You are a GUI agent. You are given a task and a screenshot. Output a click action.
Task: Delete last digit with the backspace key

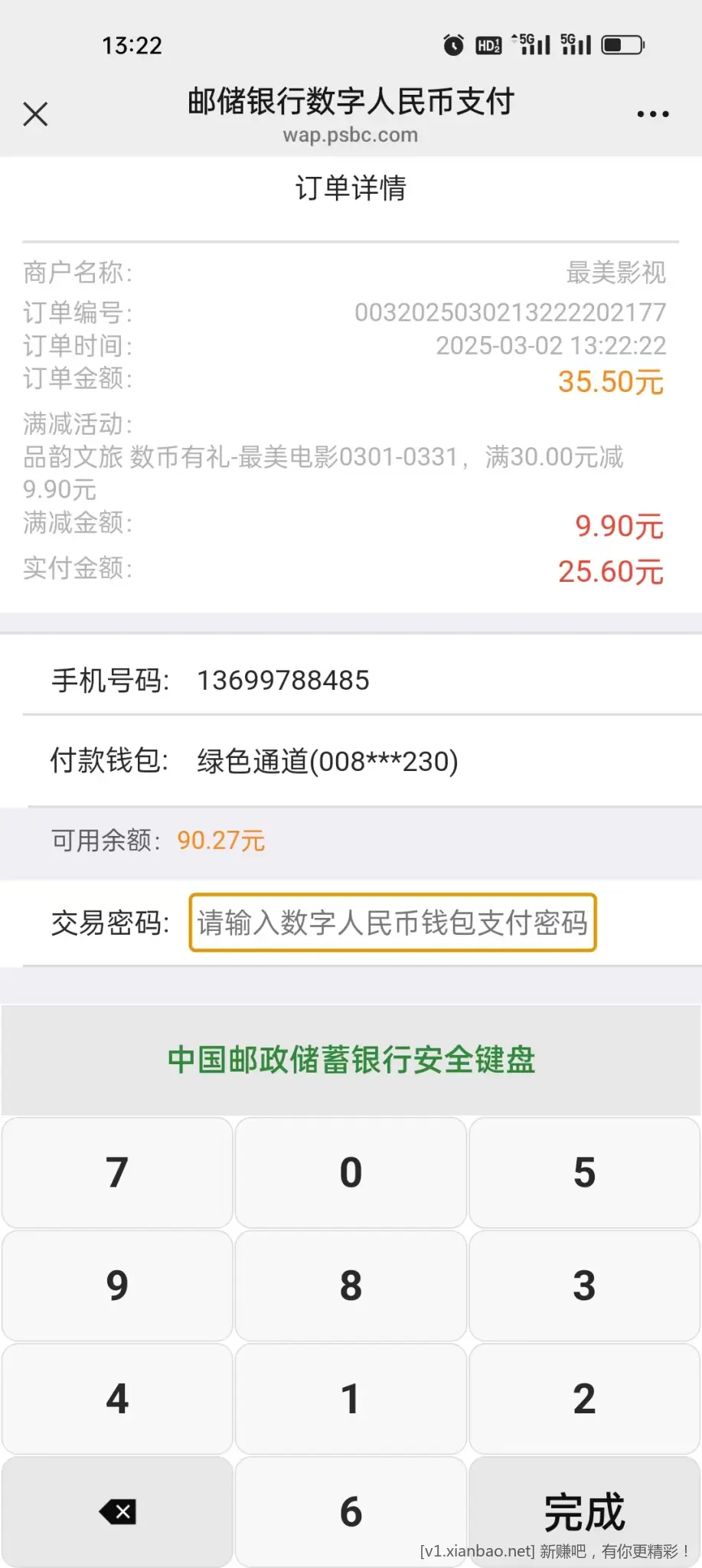117,1511
